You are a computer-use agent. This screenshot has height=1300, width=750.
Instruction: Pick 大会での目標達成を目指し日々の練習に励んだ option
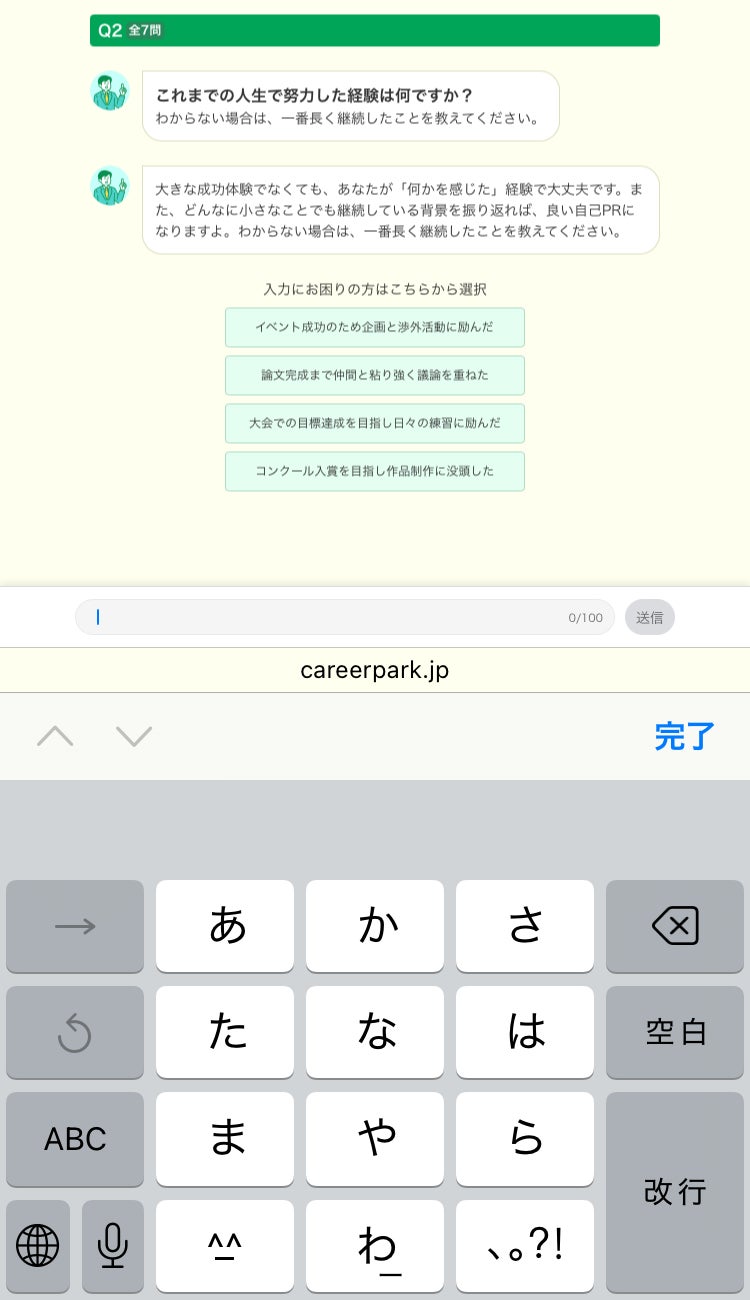pyautogui.click(x=374, y=423)
